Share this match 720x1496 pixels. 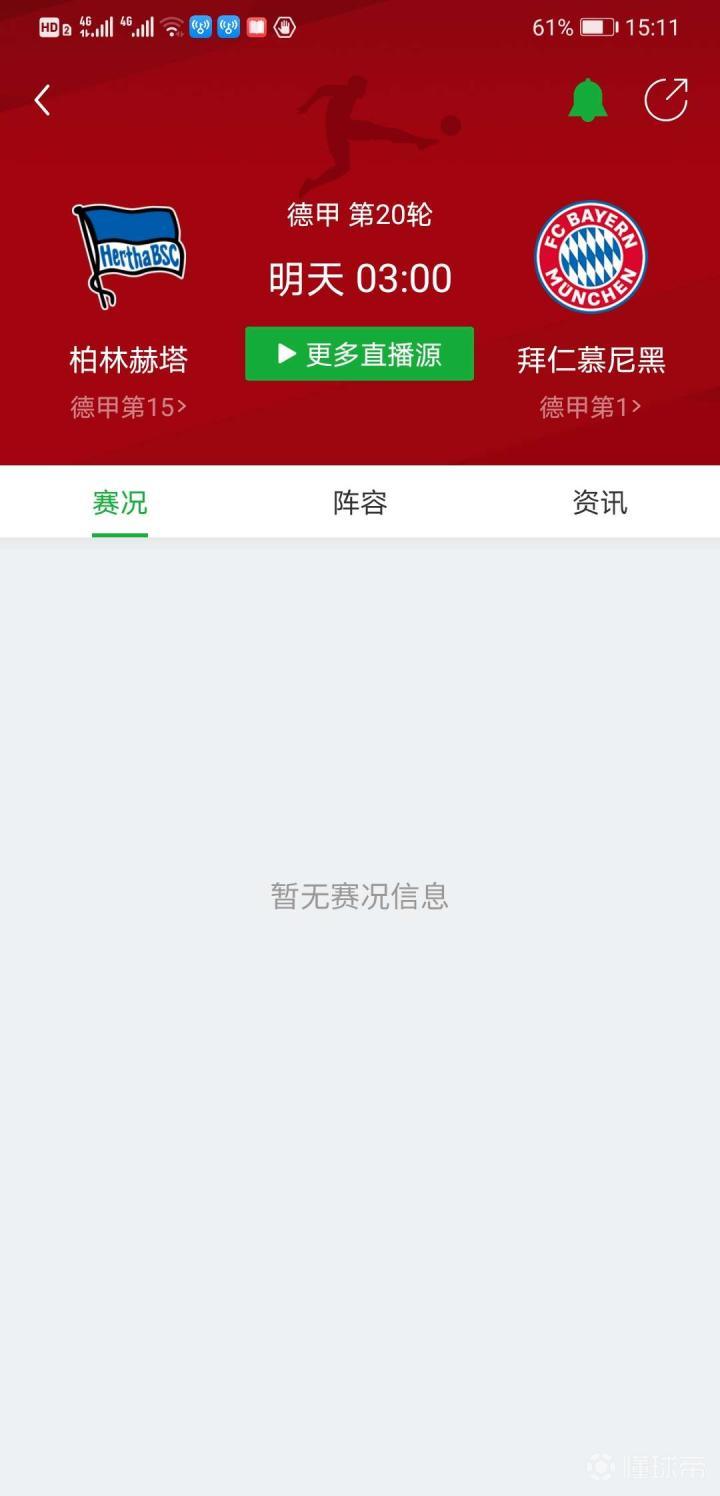point(666,100)
